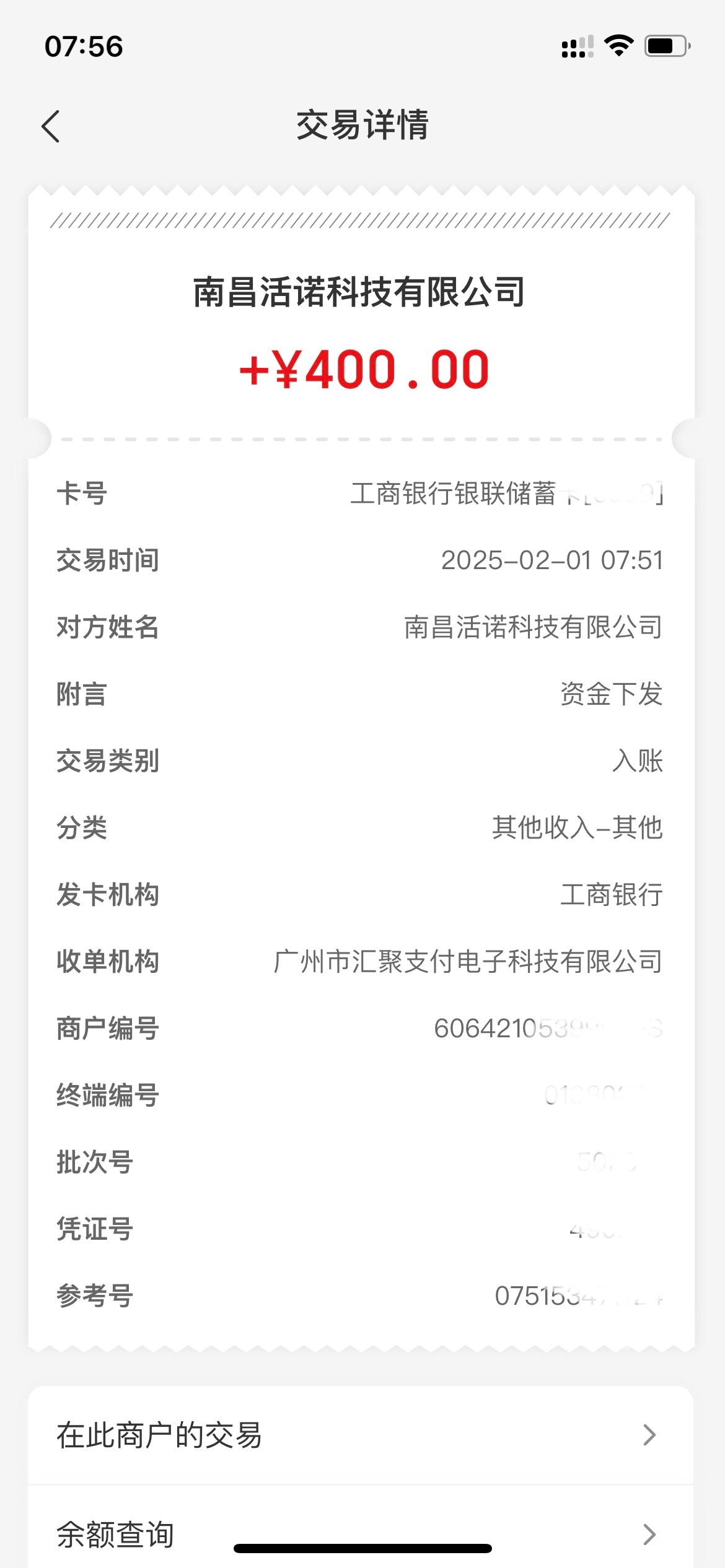Go back from the 交易详情 page
Screen dimensions: 725x1568
point(51,126)
